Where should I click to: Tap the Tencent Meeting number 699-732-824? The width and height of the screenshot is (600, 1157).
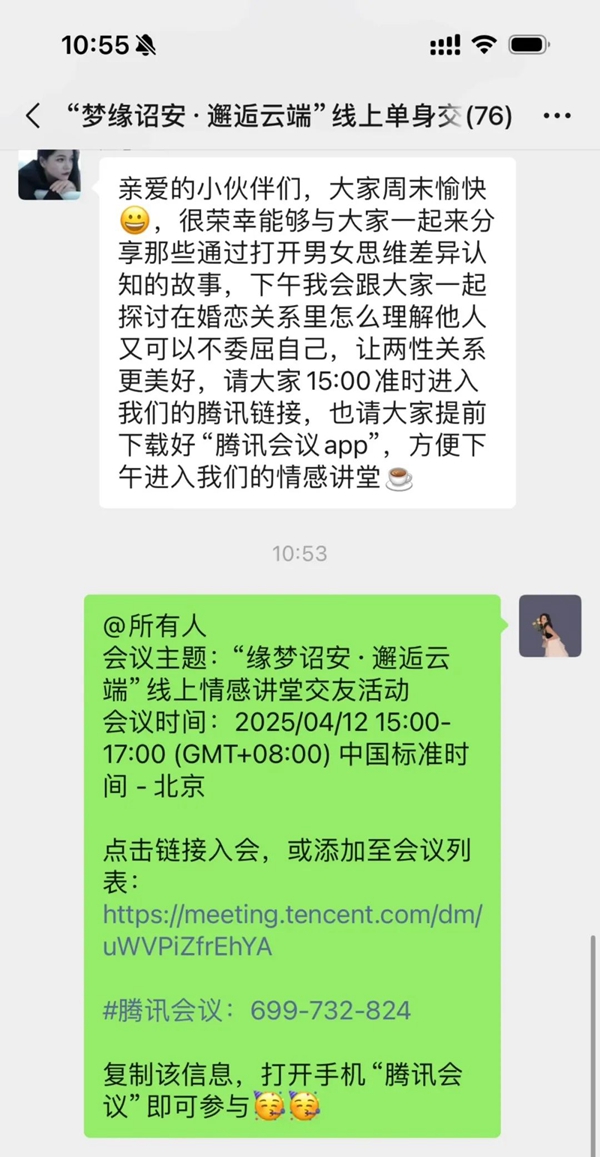coord(329,1011)
